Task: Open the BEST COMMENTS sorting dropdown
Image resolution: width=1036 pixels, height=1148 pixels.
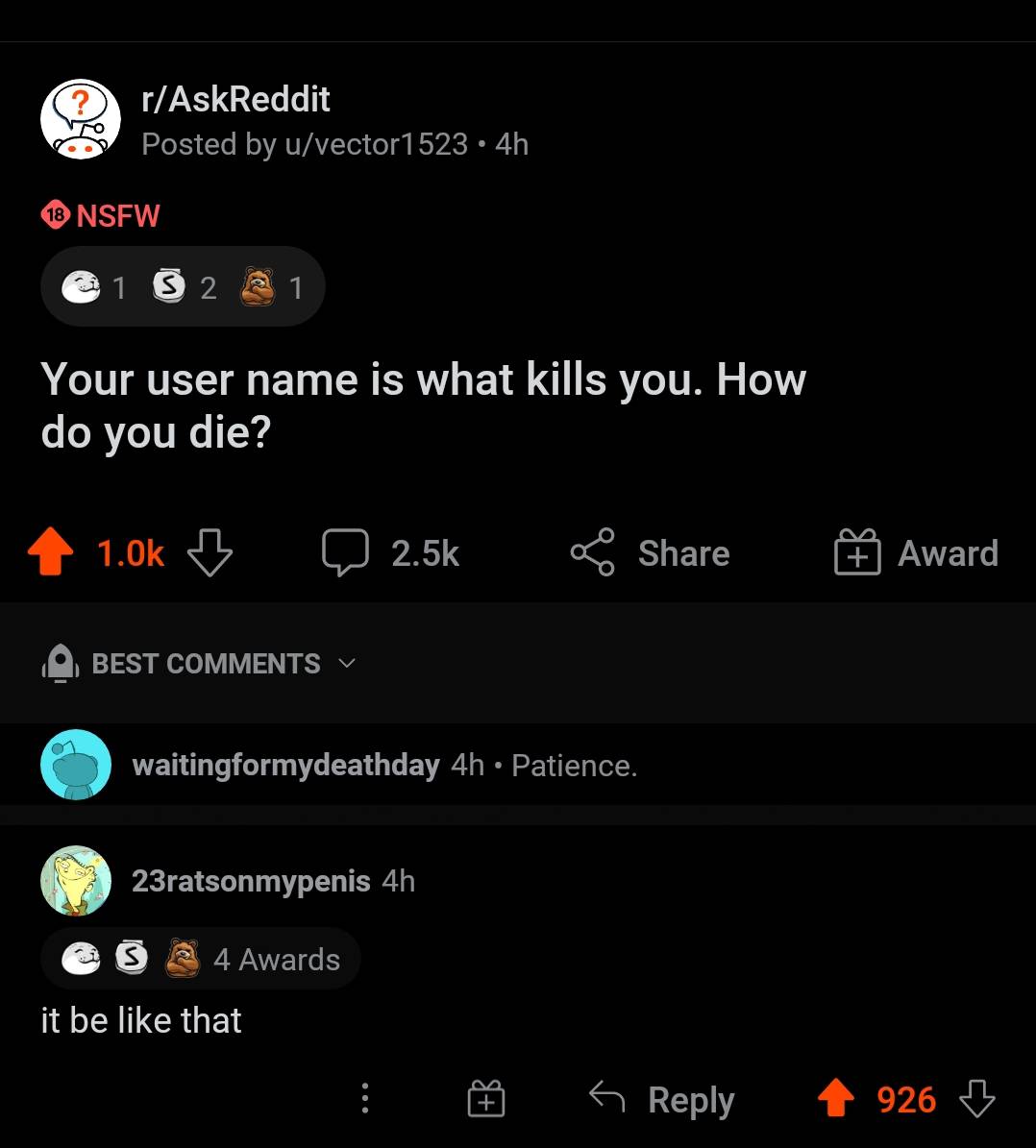Action: coord(205,663)
